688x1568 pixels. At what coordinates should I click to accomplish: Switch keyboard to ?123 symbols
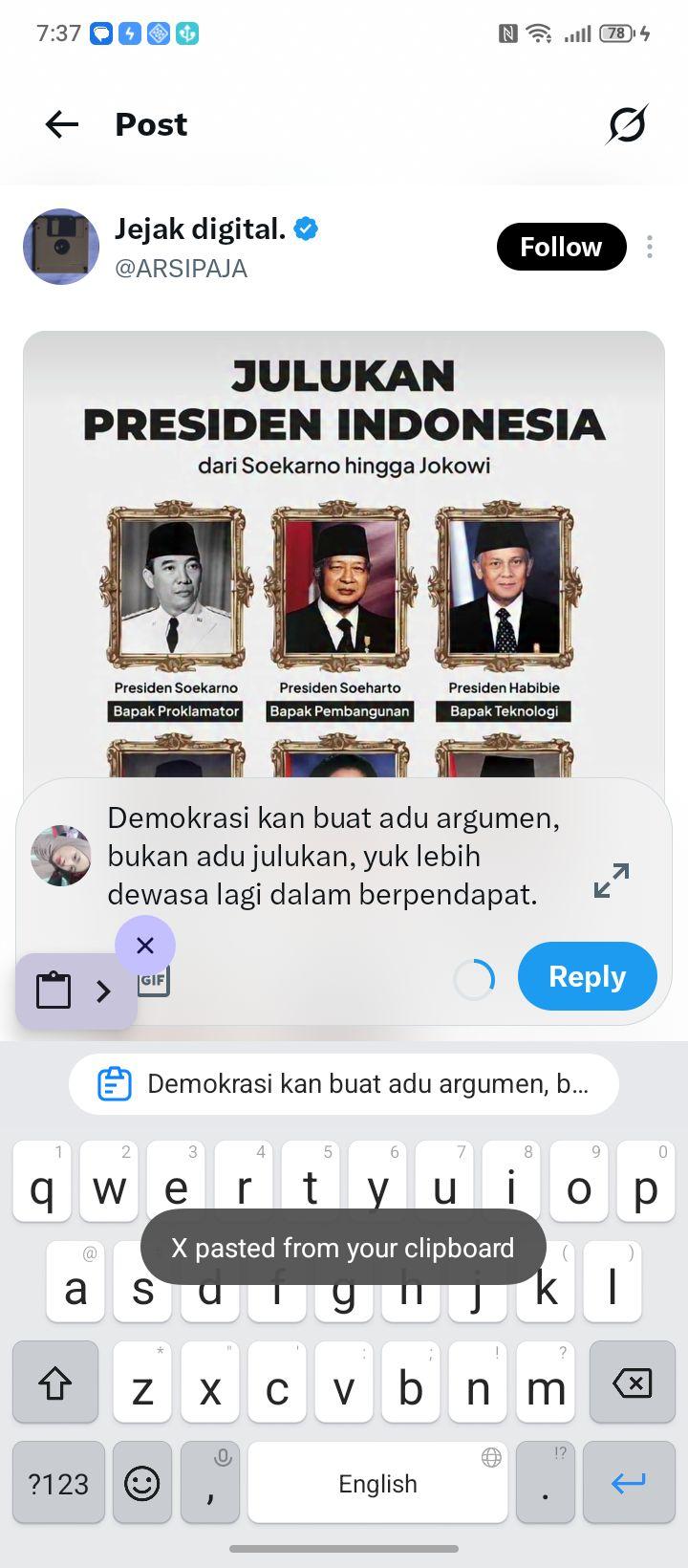pyautogui.click(x=58, y=1483)
